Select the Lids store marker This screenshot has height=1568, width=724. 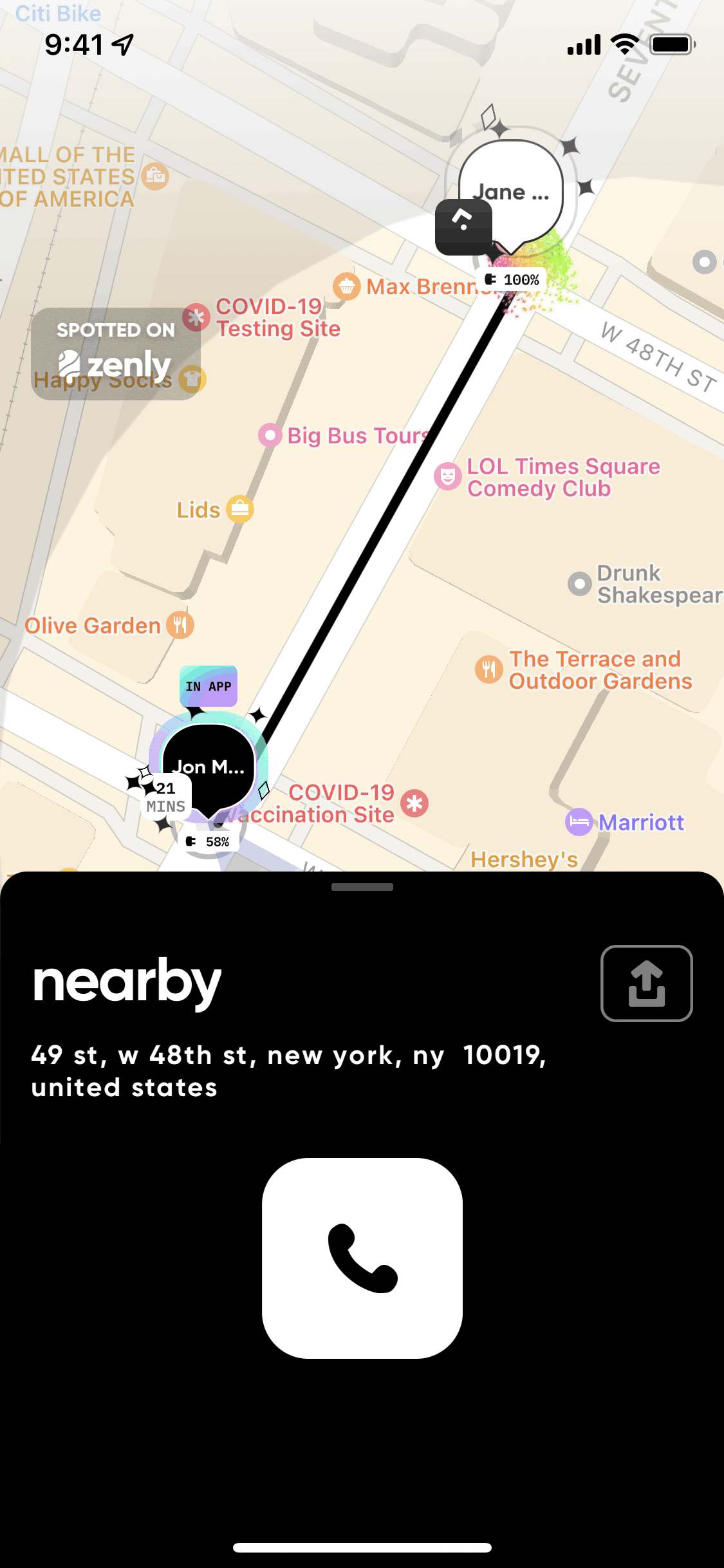click(240, 510)
